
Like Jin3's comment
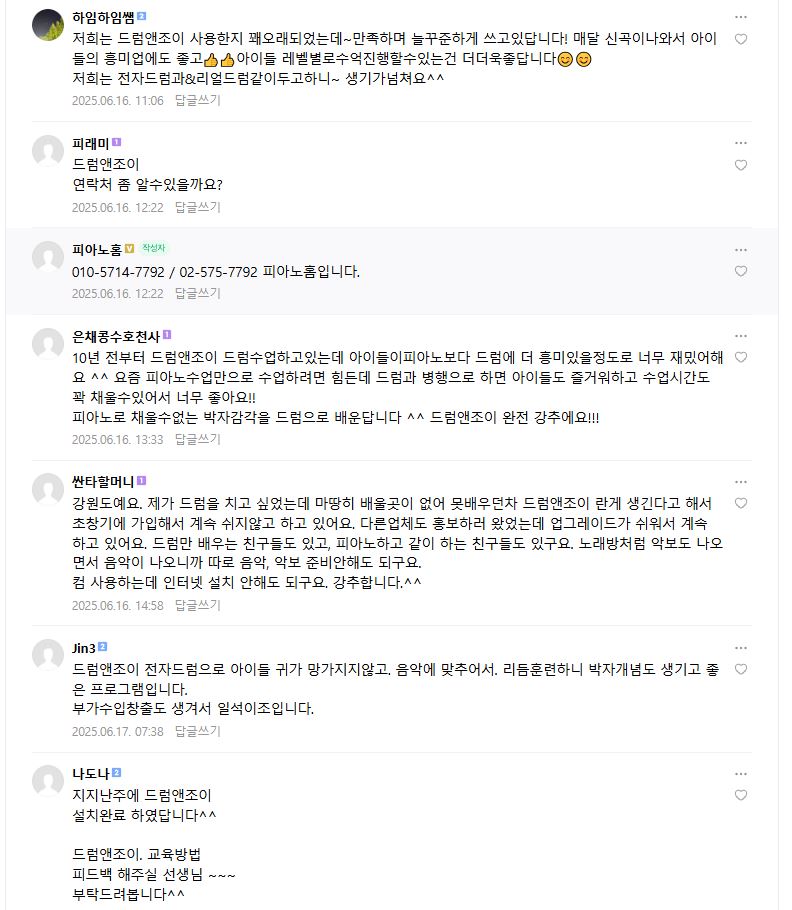(741, 669)
